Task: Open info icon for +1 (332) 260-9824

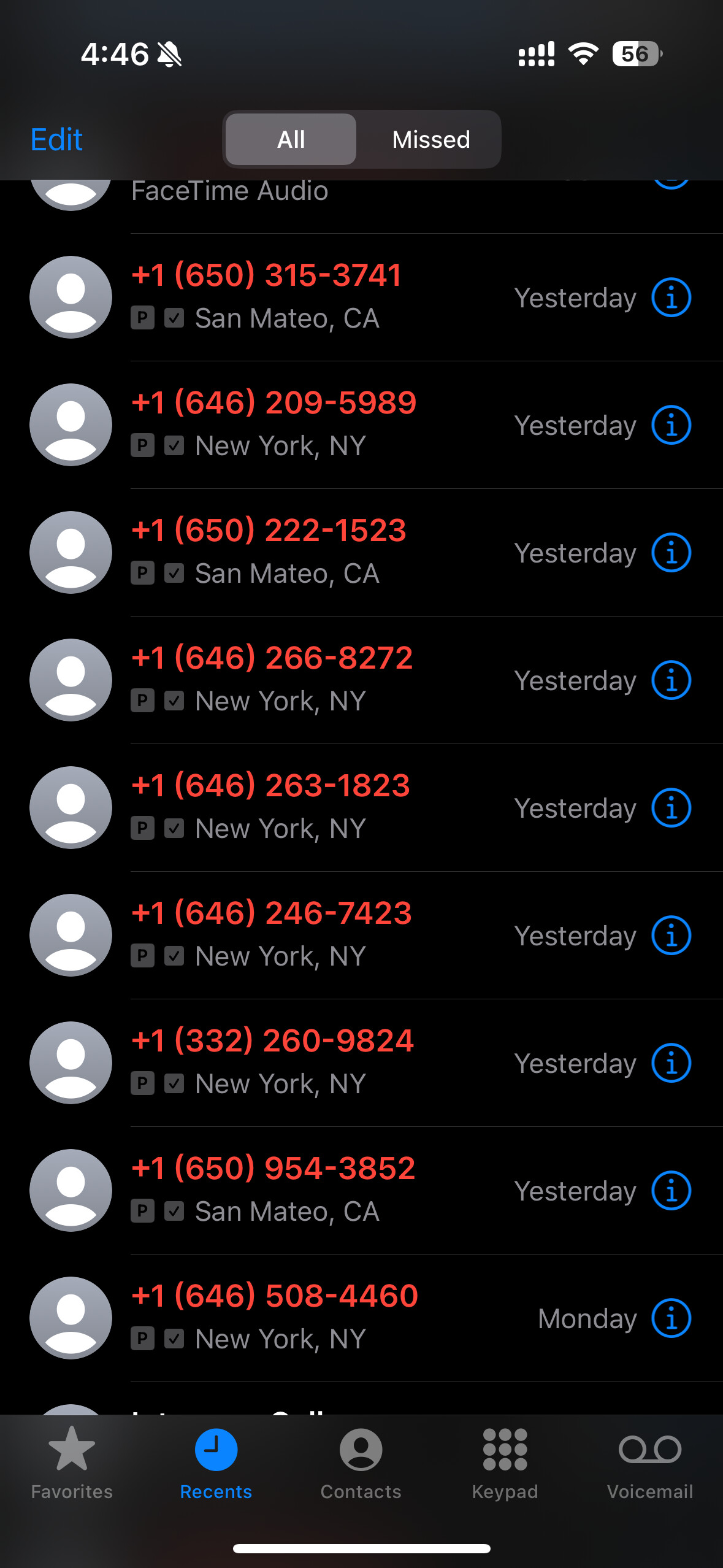Action: [671, 1064]
